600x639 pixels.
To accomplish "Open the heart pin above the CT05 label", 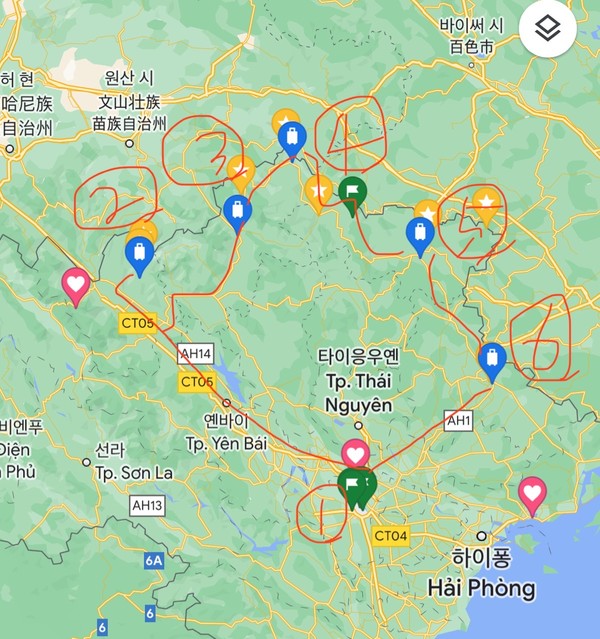I will pos(76,284).
